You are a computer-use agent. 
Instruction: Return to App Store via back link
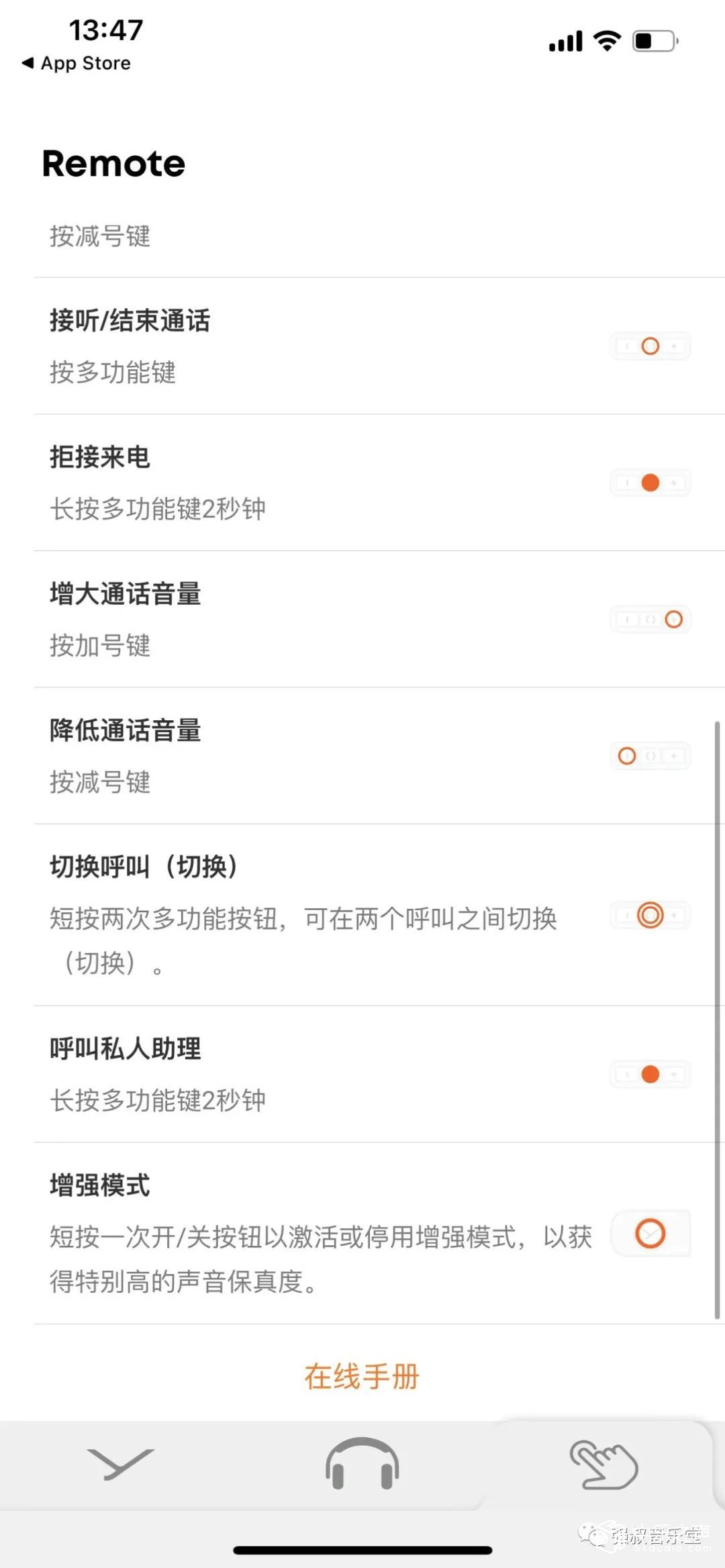[76, 63]
